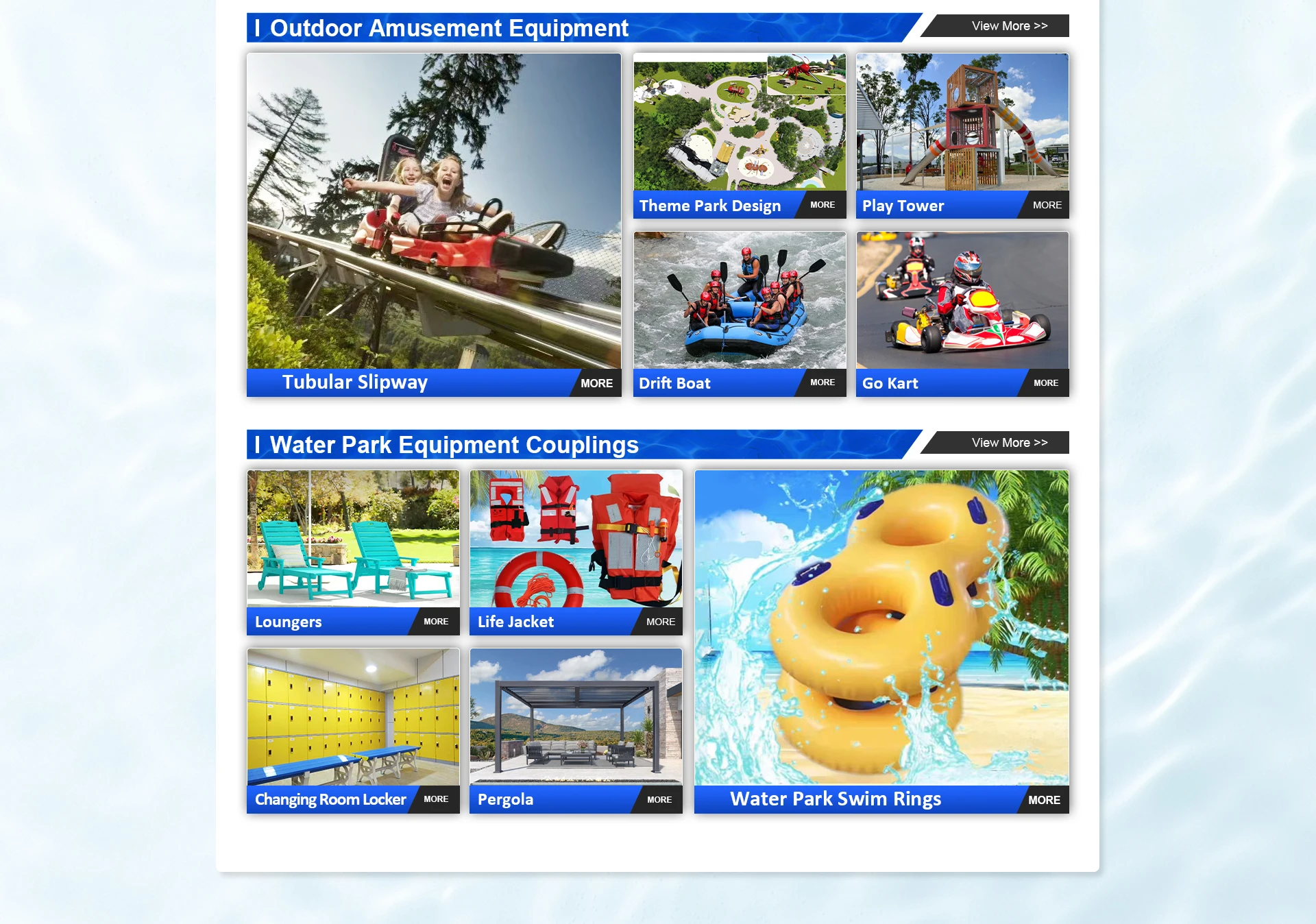View more Outdoor Amusement Equipment

(1009, 26)
